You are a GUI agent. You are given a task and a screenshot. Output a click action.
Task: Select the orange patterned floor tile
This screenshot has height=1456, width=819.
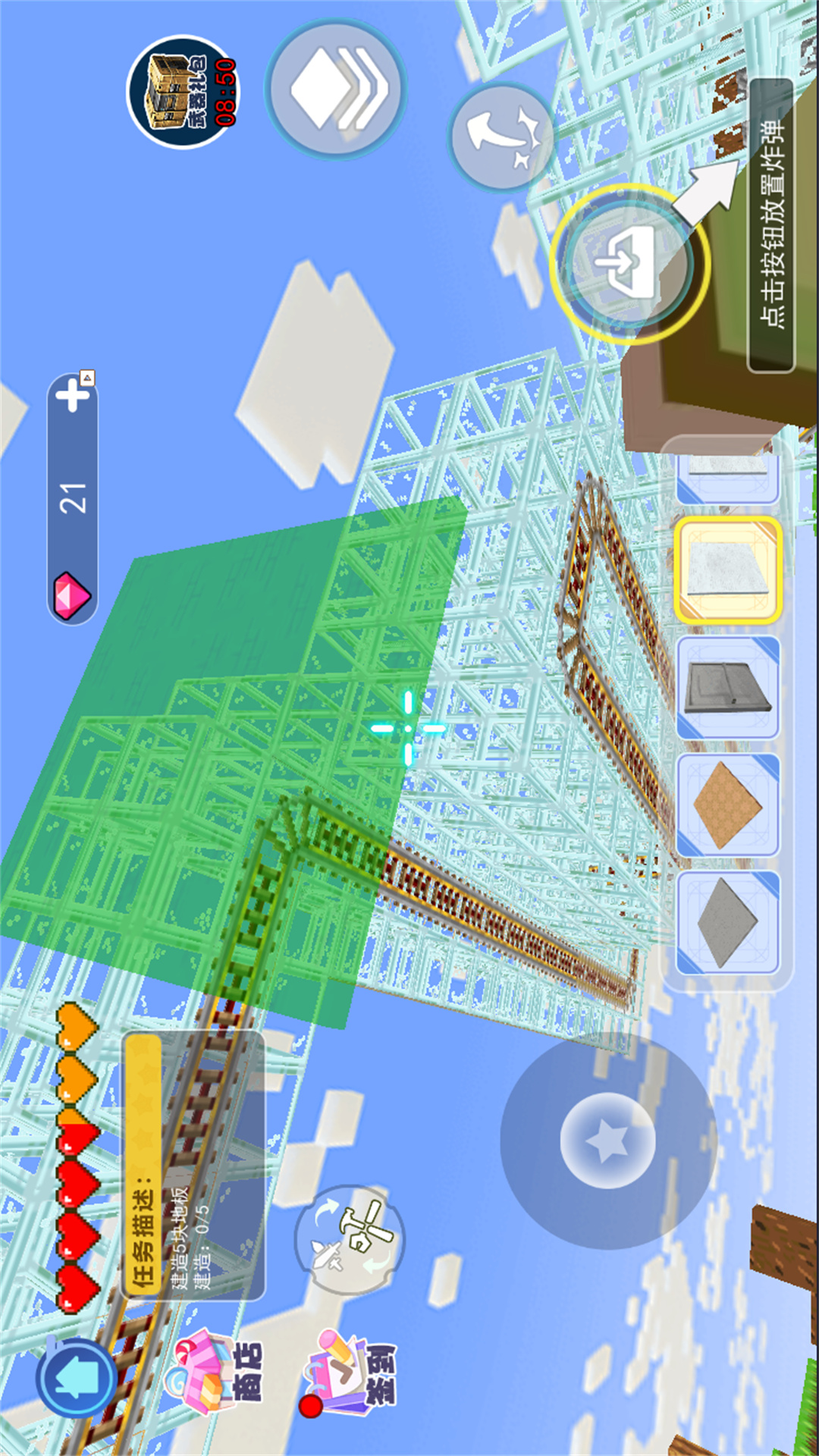coord(728,805)
